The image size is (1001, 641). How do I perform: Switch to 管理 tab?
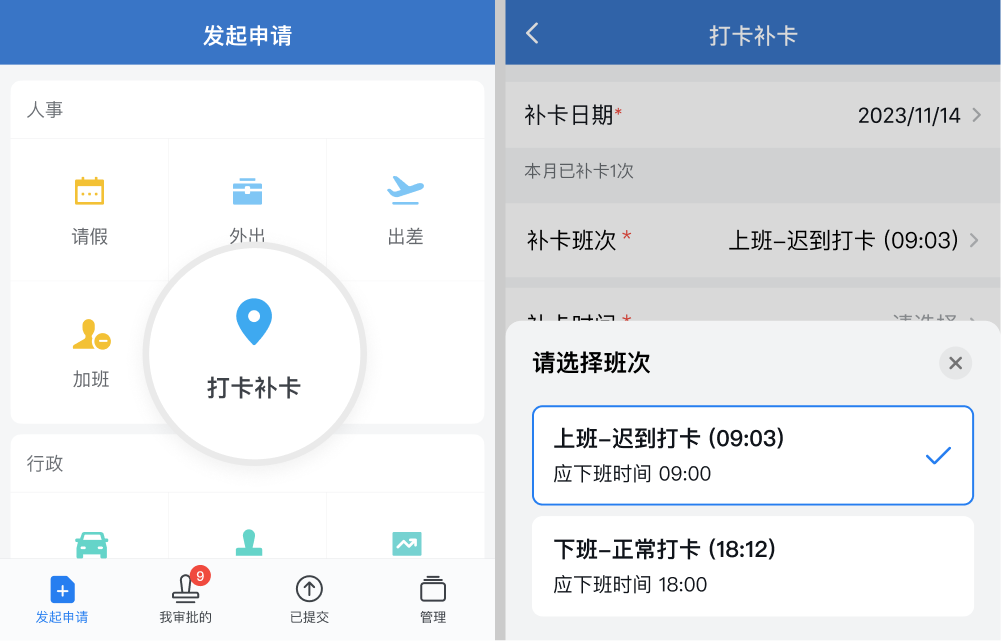[433, 600]
